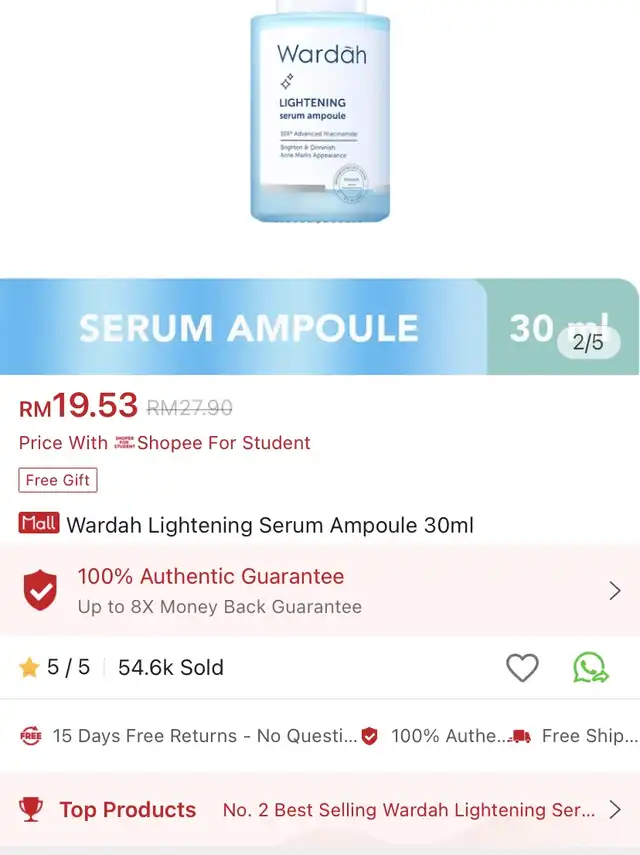640x855 pixels.
Task: Open 100% Authentic Guarantee details
Action: (320, 590)
